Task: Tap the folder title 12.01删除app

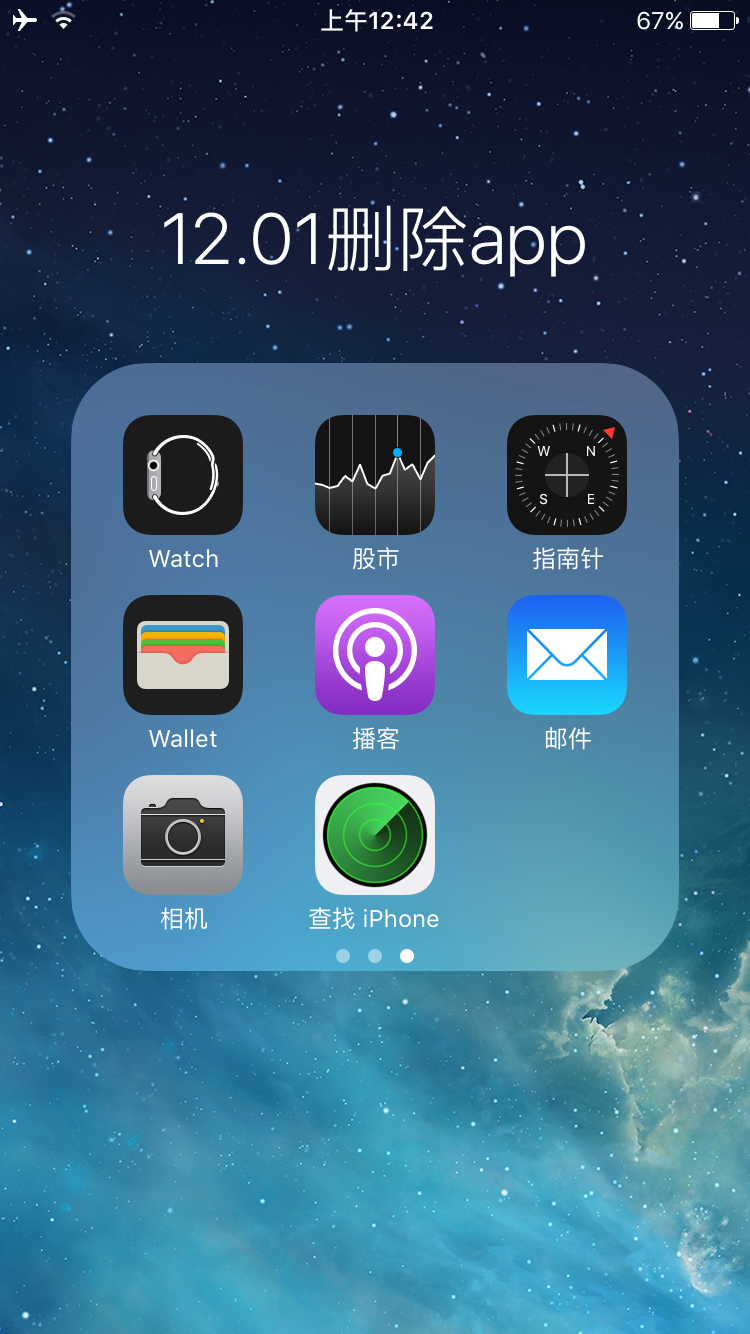Action: (375, 240)
